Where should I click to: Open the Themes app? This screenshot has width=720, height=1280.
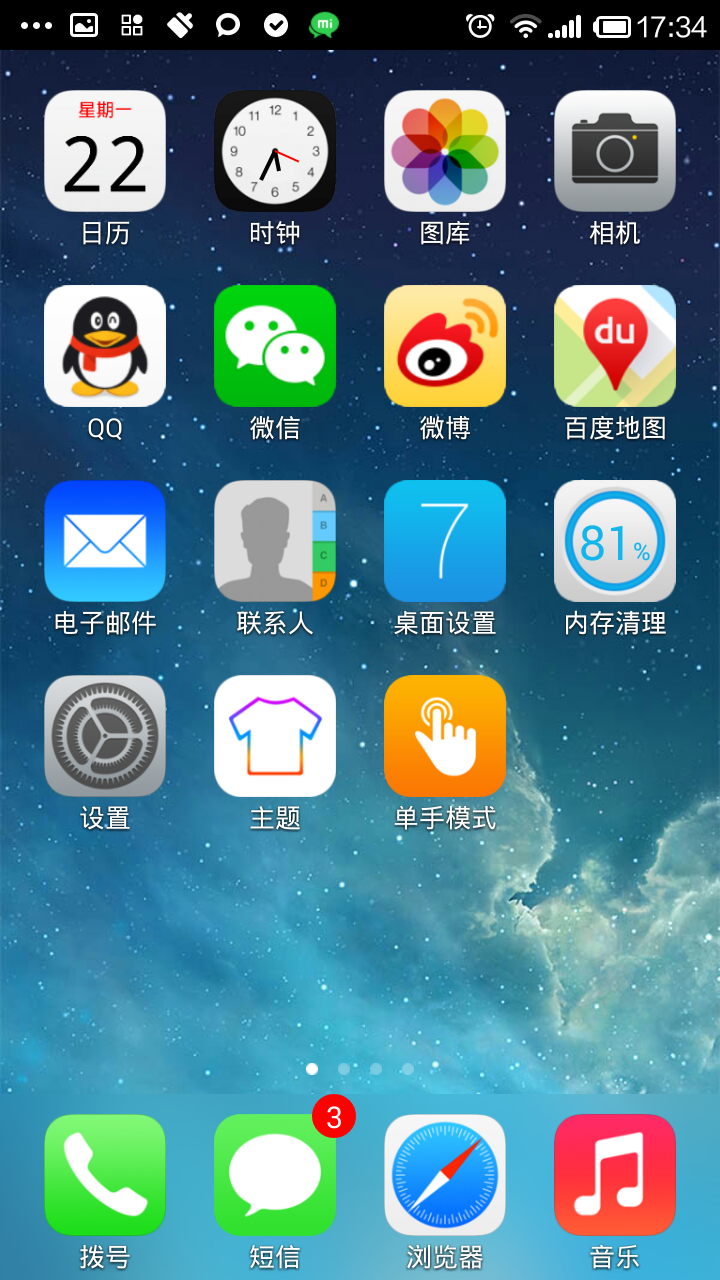click(275, 735)
